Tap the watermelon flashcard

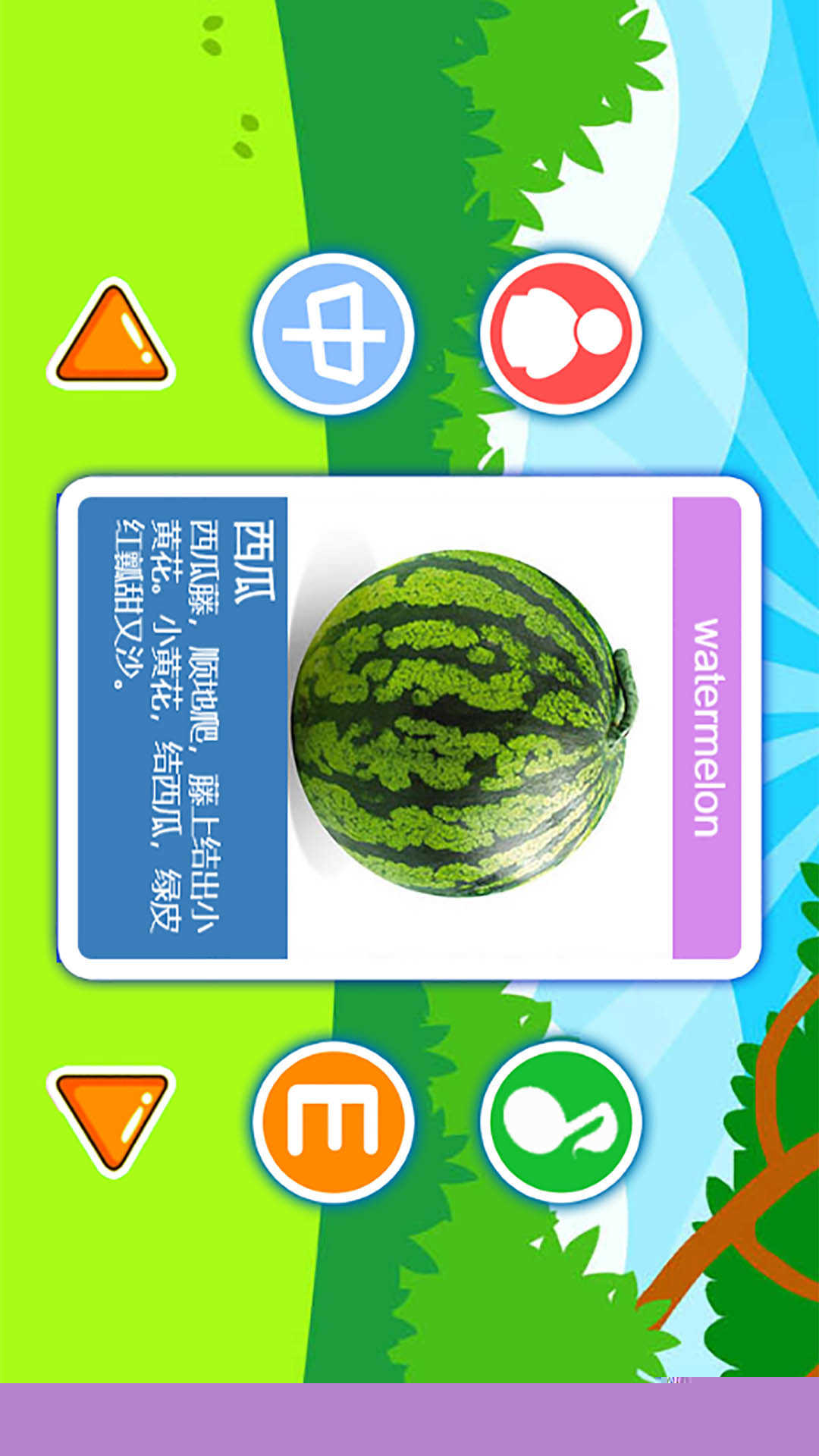(x=463, y=728)
